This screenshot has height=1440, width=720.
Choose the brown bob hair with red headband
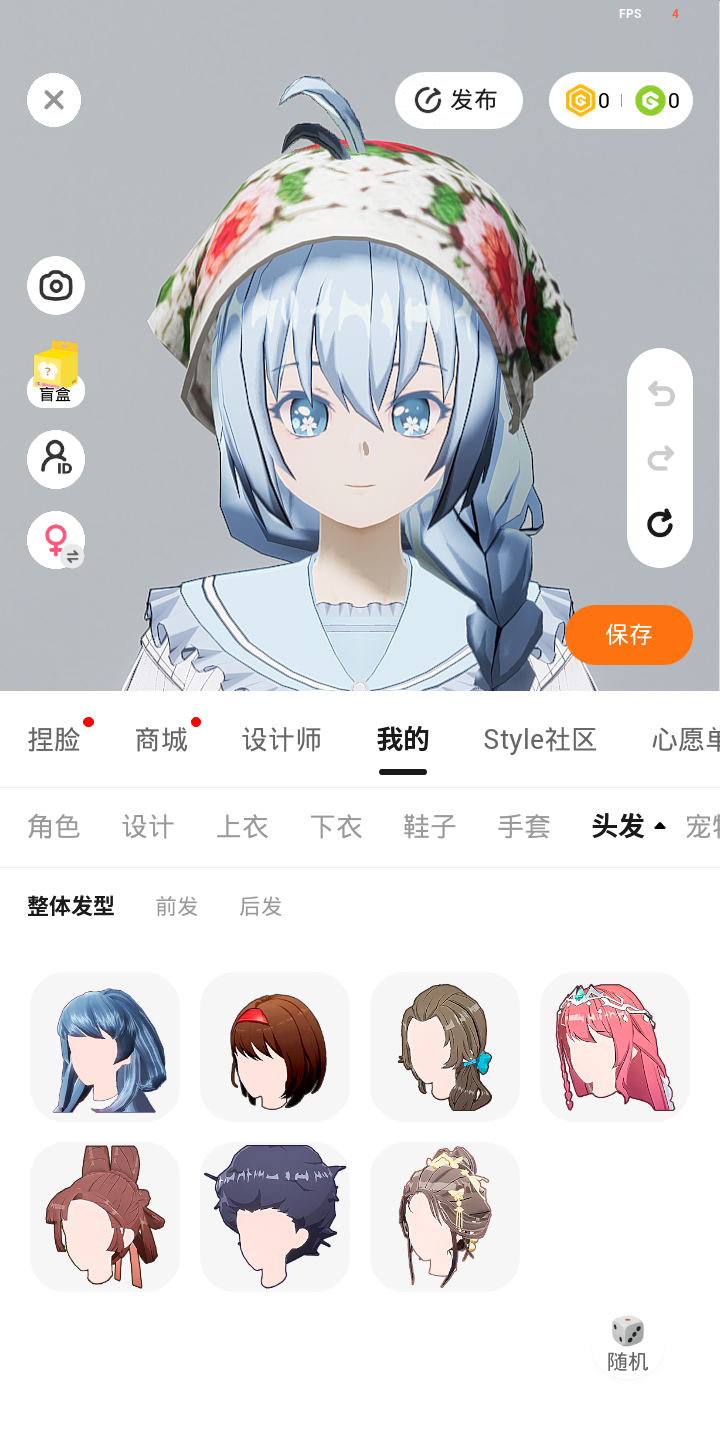point(275,1047)
